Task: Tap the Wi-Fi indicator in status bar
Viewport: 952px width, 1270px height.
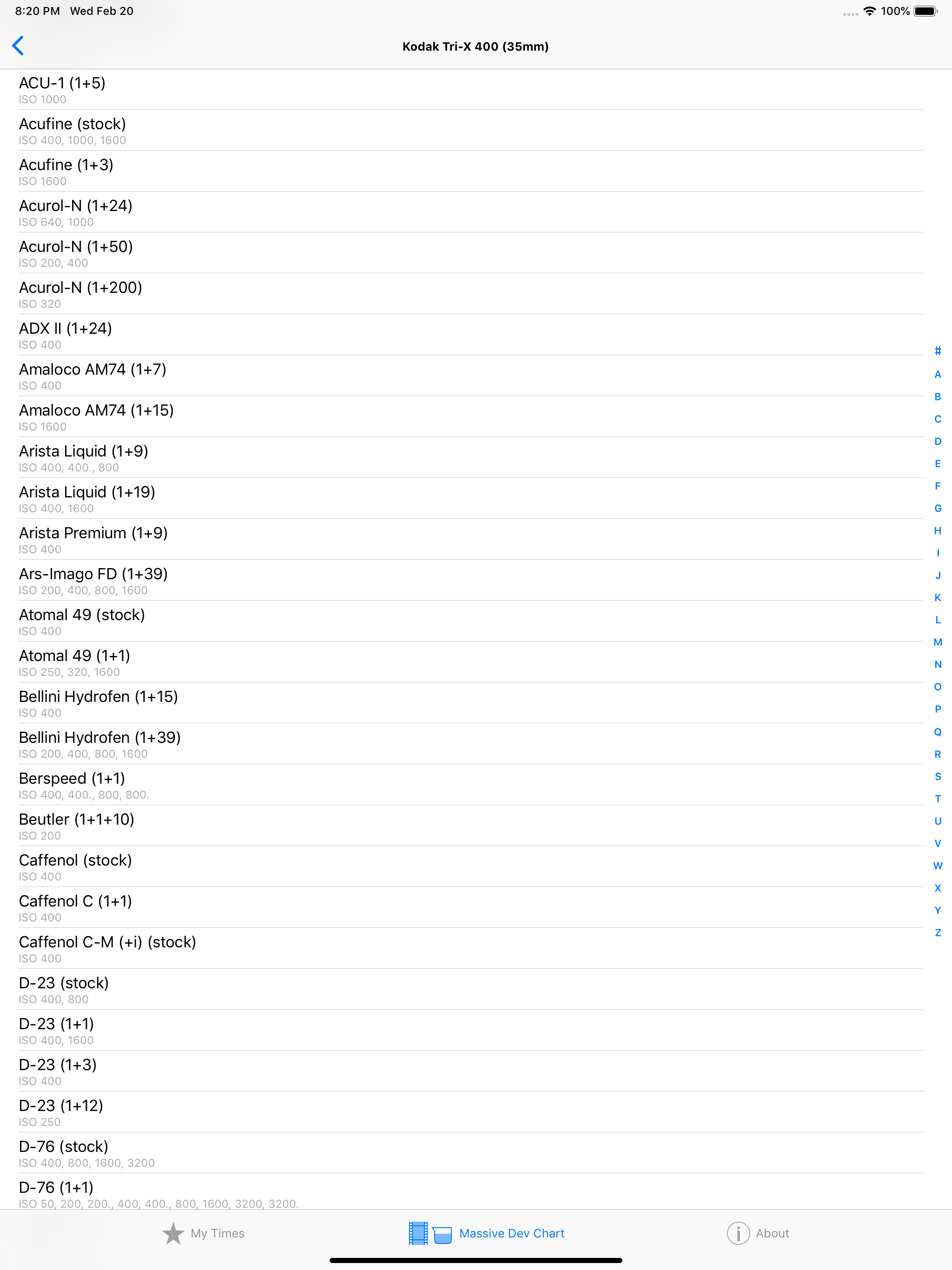Action: (x=869, y=10)
